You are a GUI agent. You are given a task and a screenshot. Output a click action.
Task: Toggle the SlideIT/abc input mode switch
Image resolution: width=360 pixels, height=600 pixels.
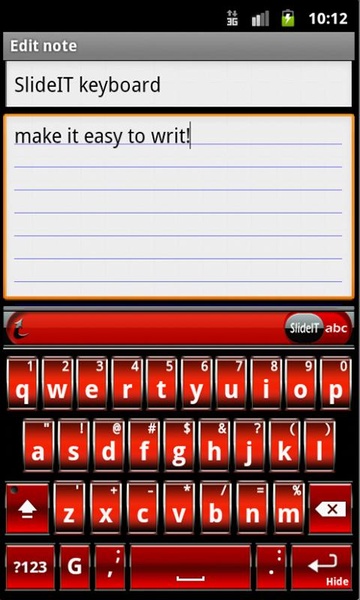318,328
